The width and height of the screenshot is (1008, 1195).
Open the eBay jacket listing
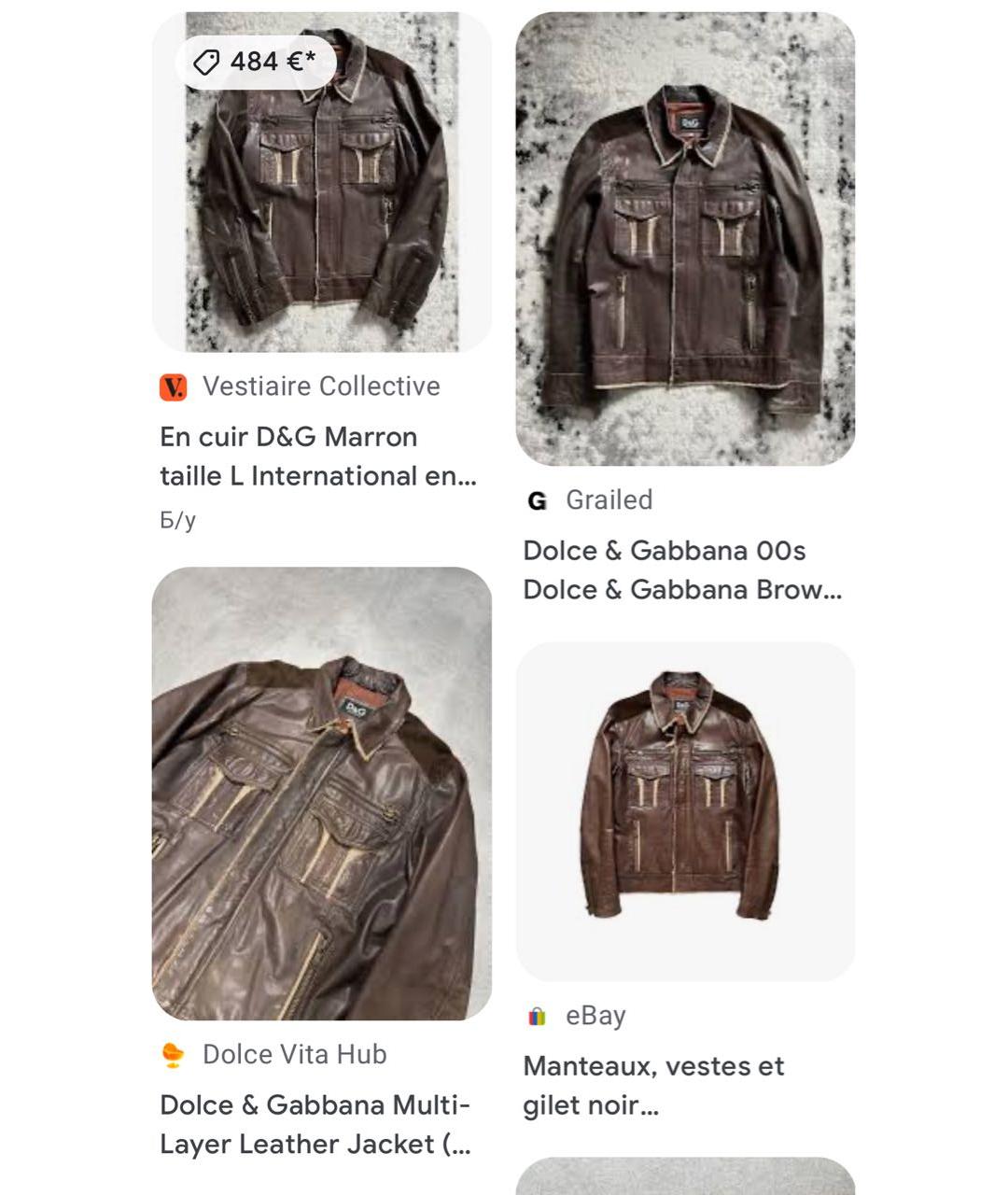[x=685, y=811]
